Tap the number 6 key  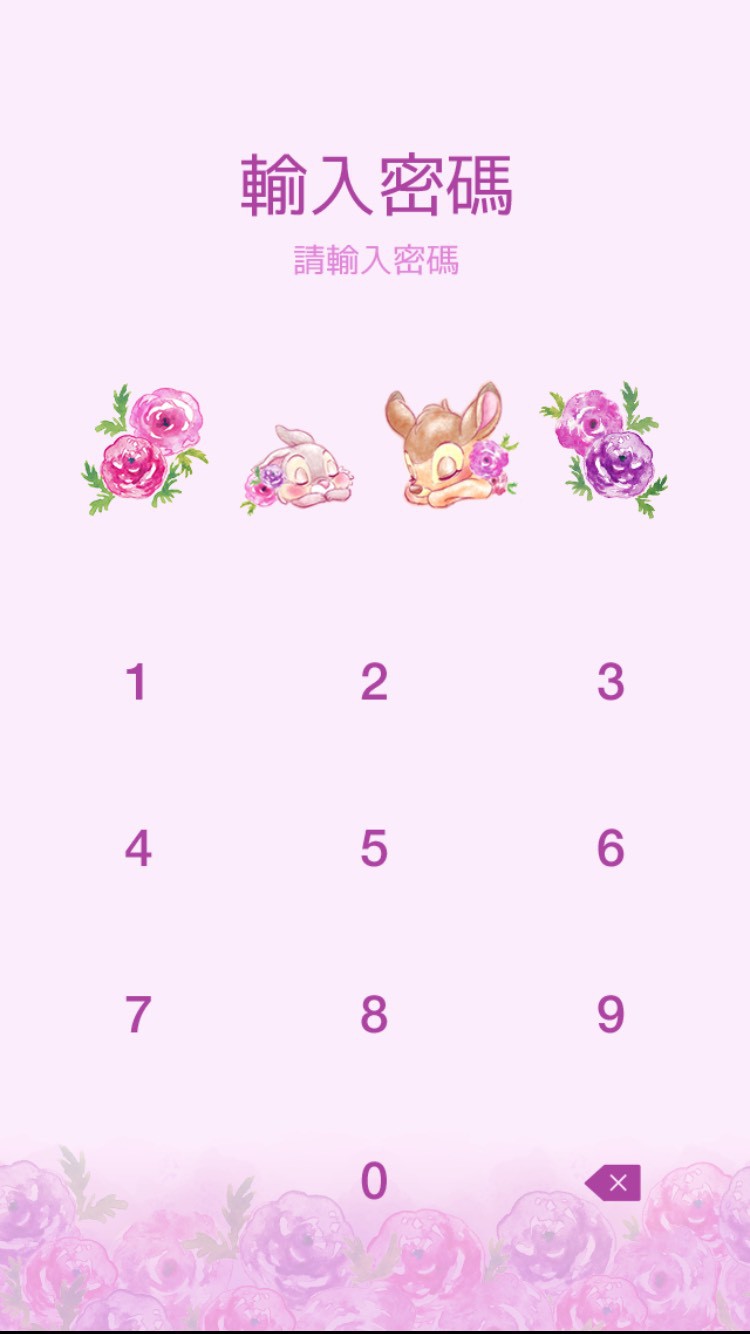[x=610, y=849]
